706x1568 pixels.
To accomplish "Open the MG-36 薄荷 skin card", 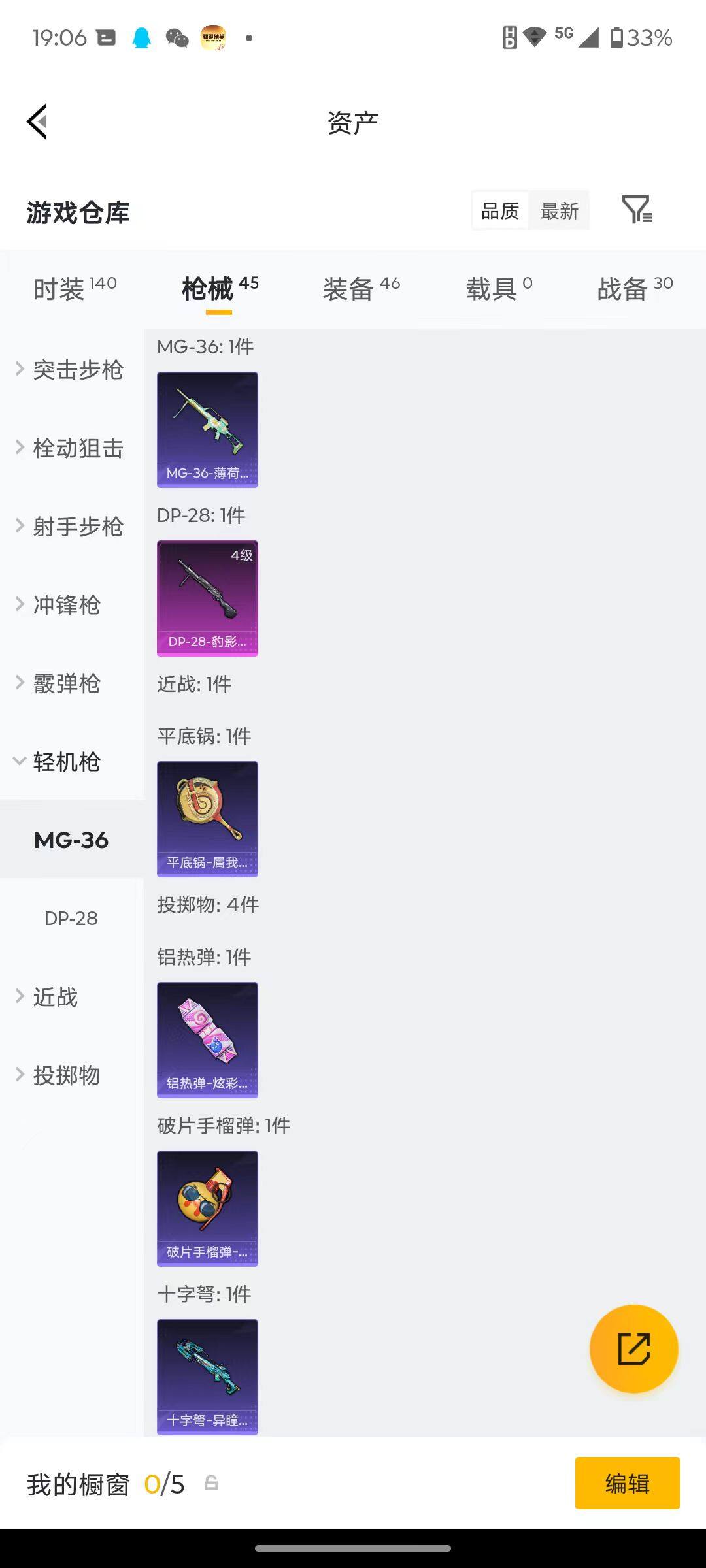I will pos(207,429).
